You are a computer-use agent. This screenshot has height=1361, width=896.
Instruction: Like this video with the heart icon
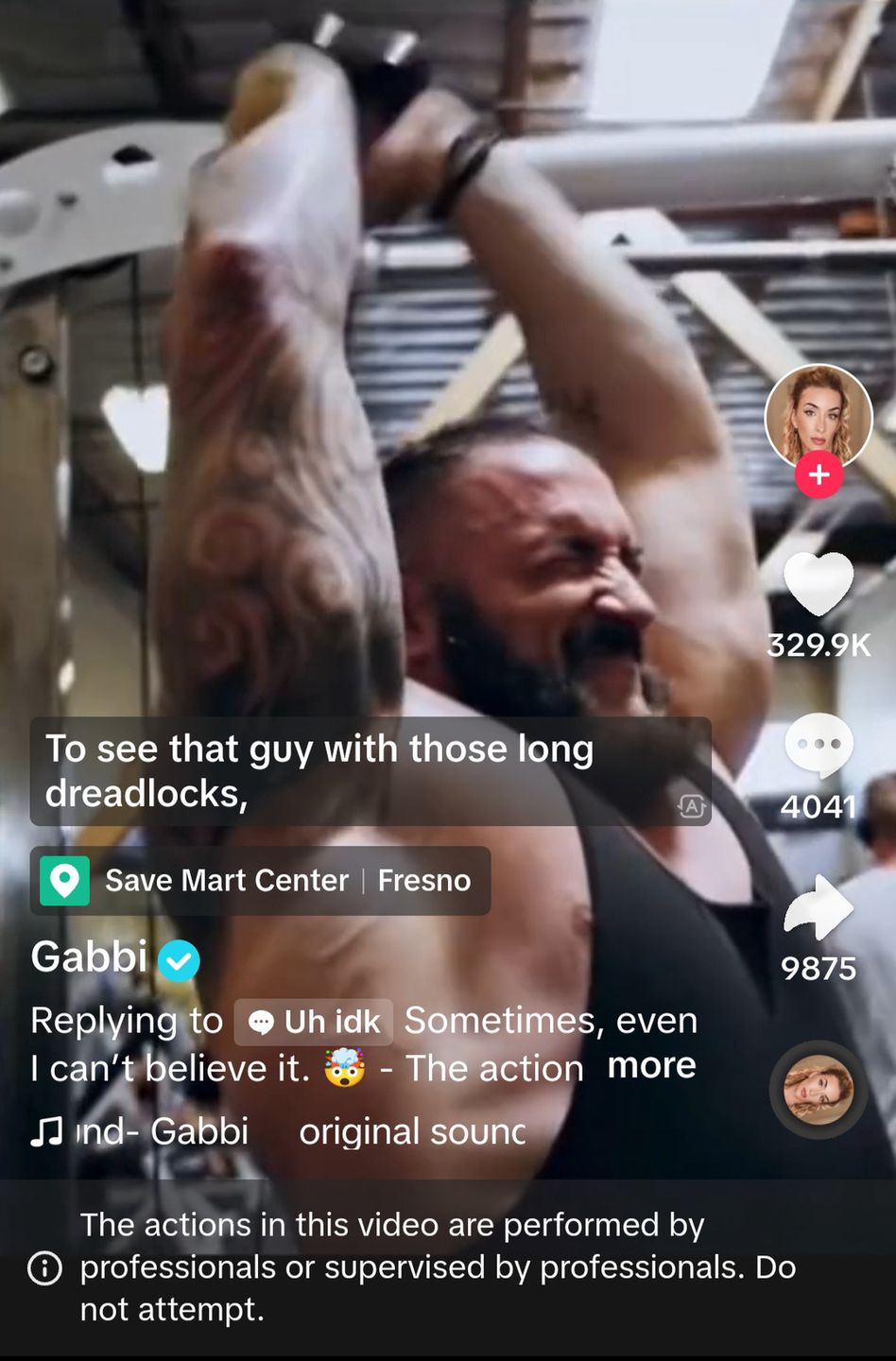tap(818, 584)
